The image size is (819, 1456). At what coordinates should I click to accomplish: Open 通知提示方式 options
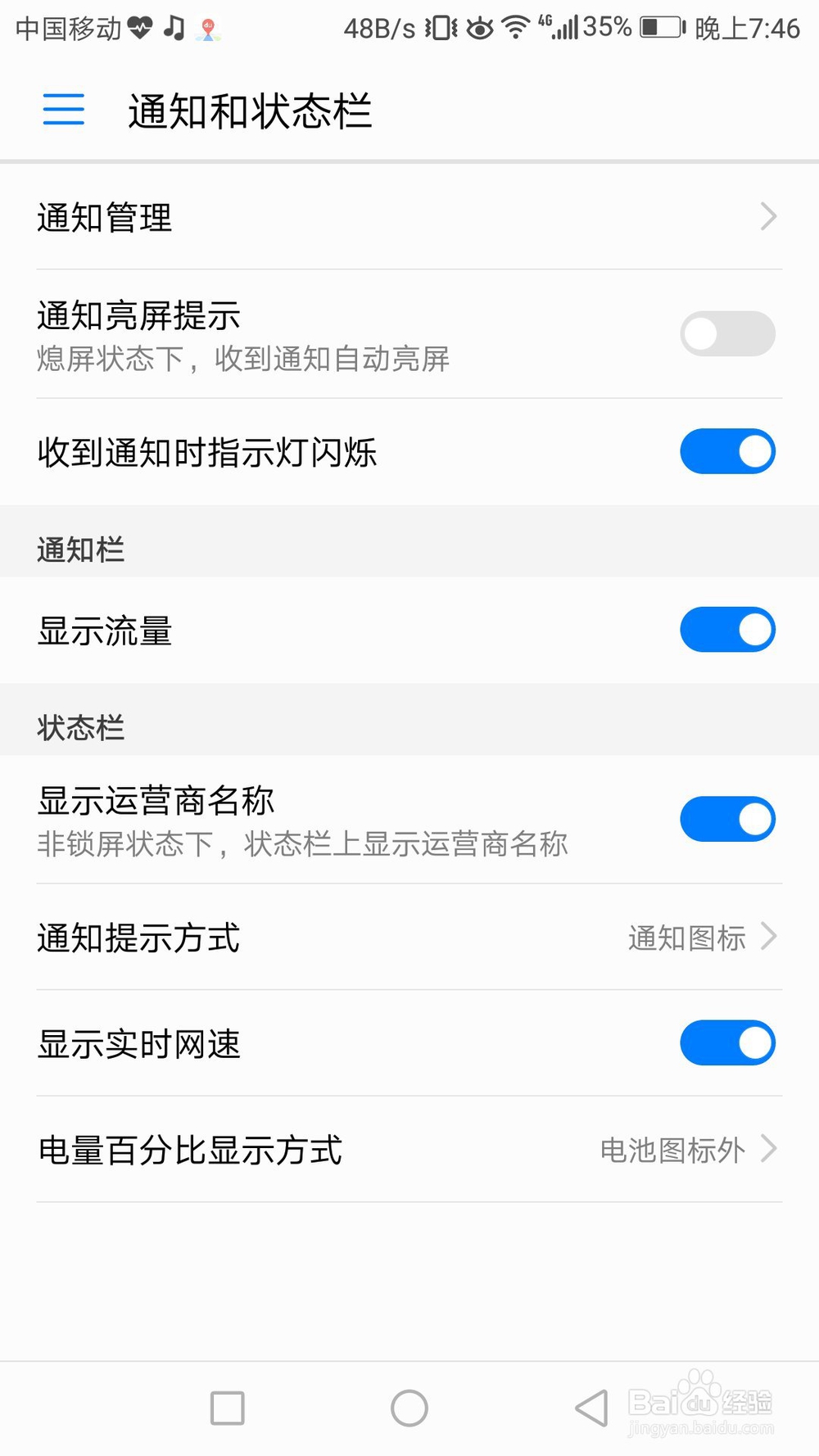tap(409, 938)
